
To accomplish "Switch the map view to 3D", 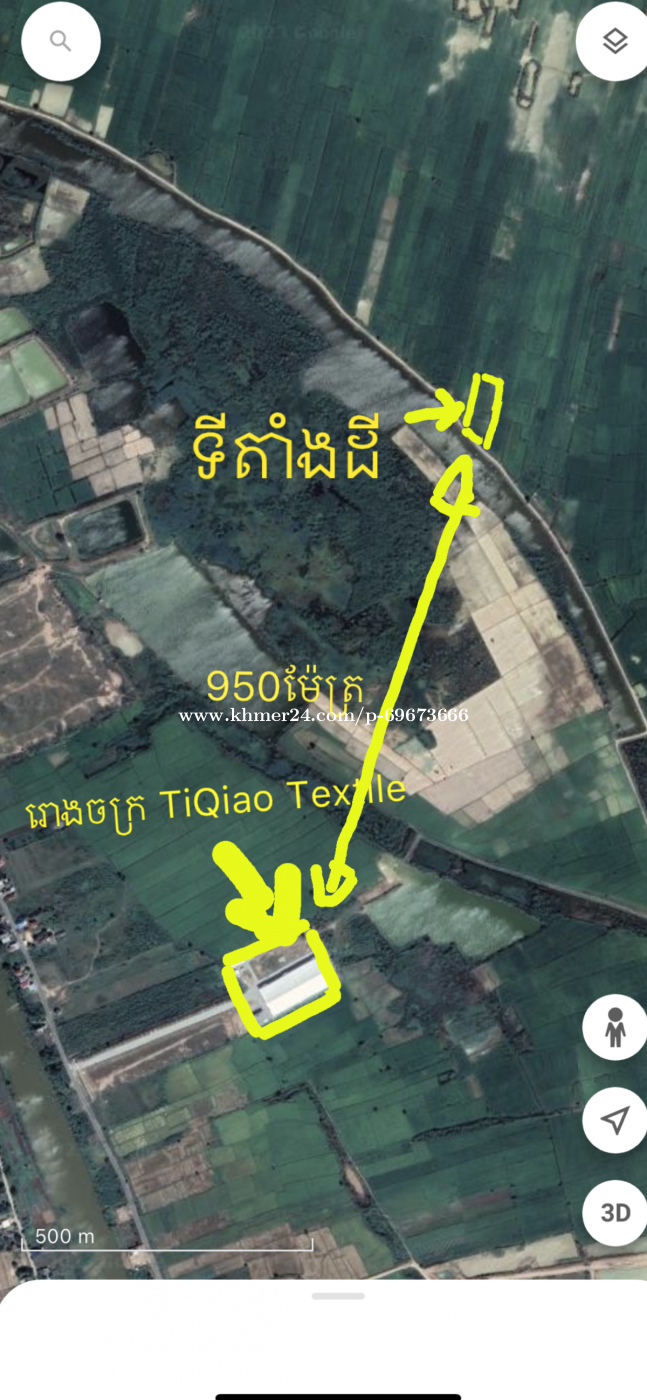I will tap(614, 1213).
